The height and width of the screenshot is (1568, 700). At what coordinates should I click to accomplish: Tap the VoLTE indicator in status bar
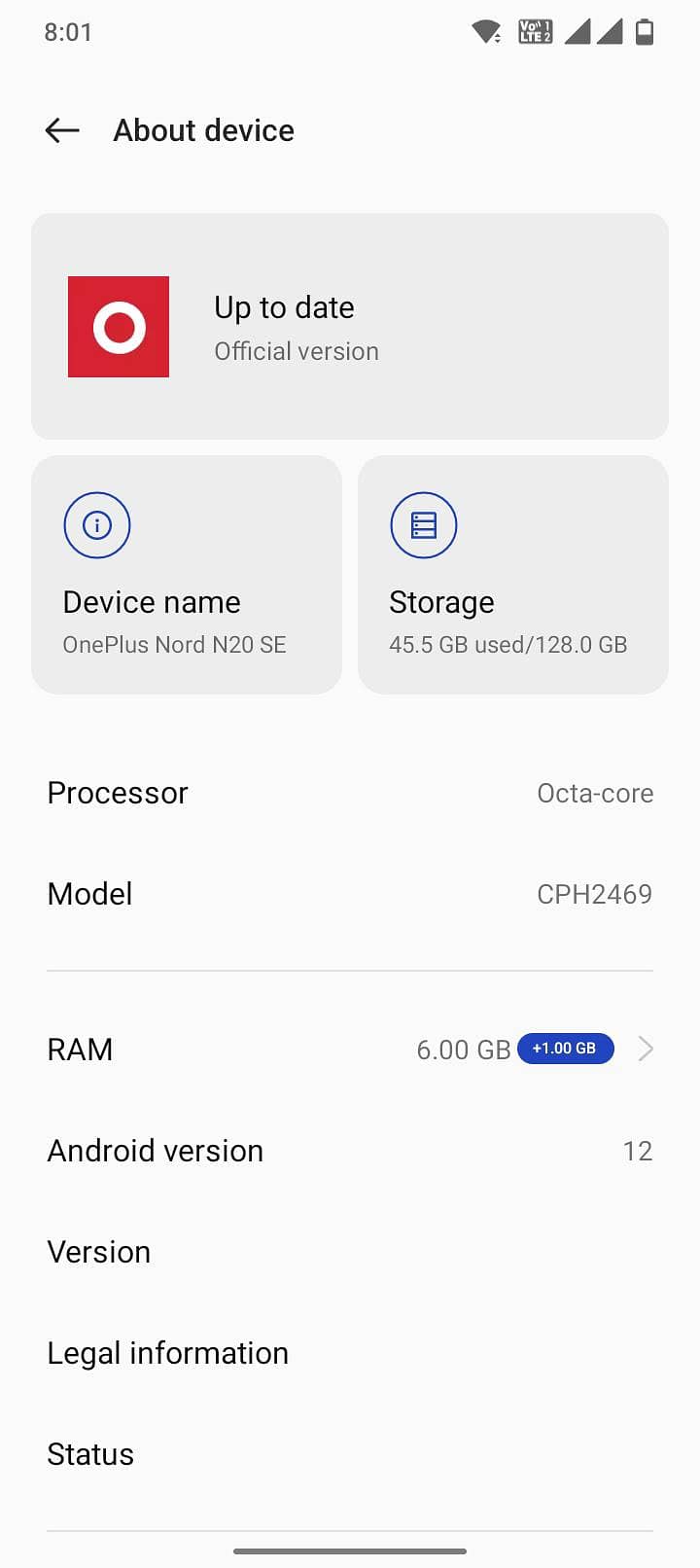[x=534, y=31]
